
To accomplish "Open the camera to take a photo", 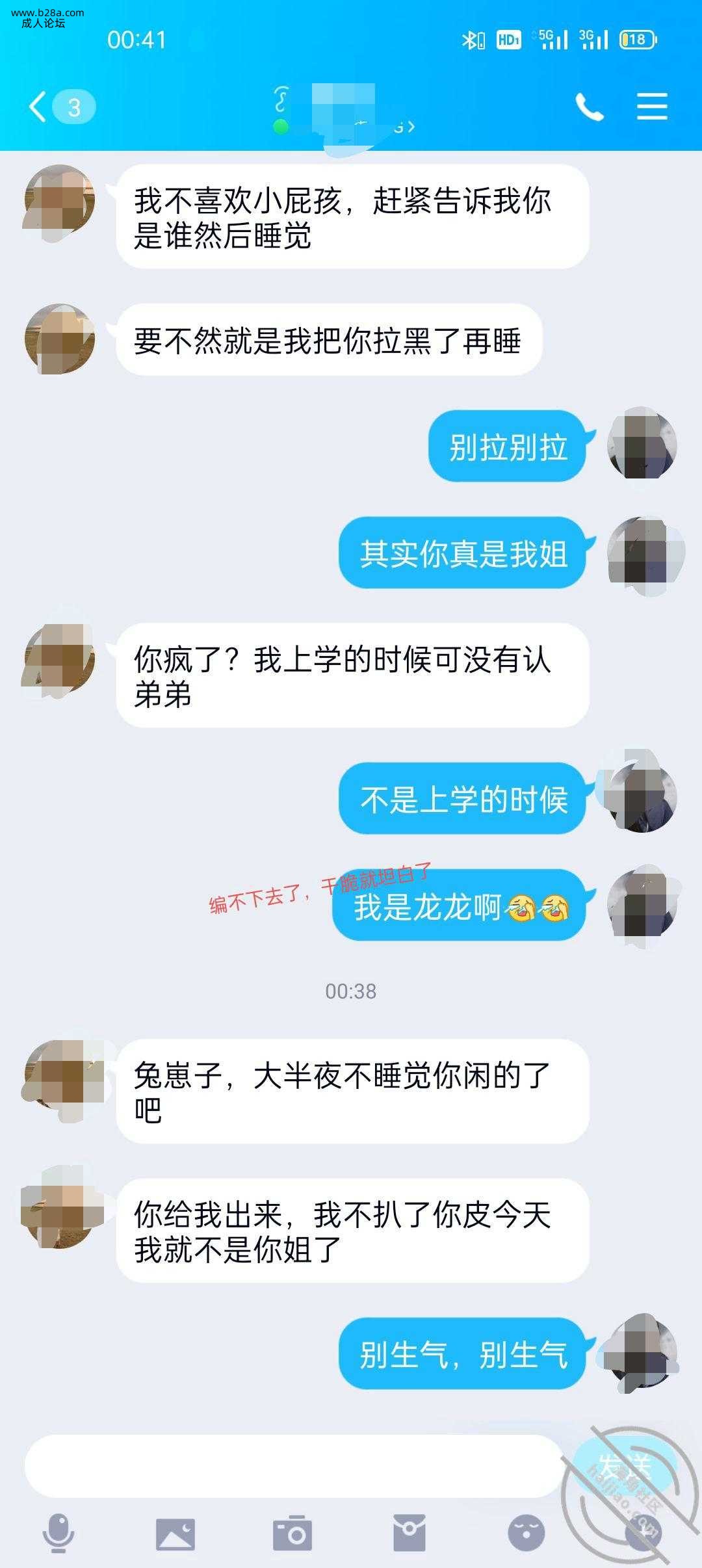I will (292, 1534).
